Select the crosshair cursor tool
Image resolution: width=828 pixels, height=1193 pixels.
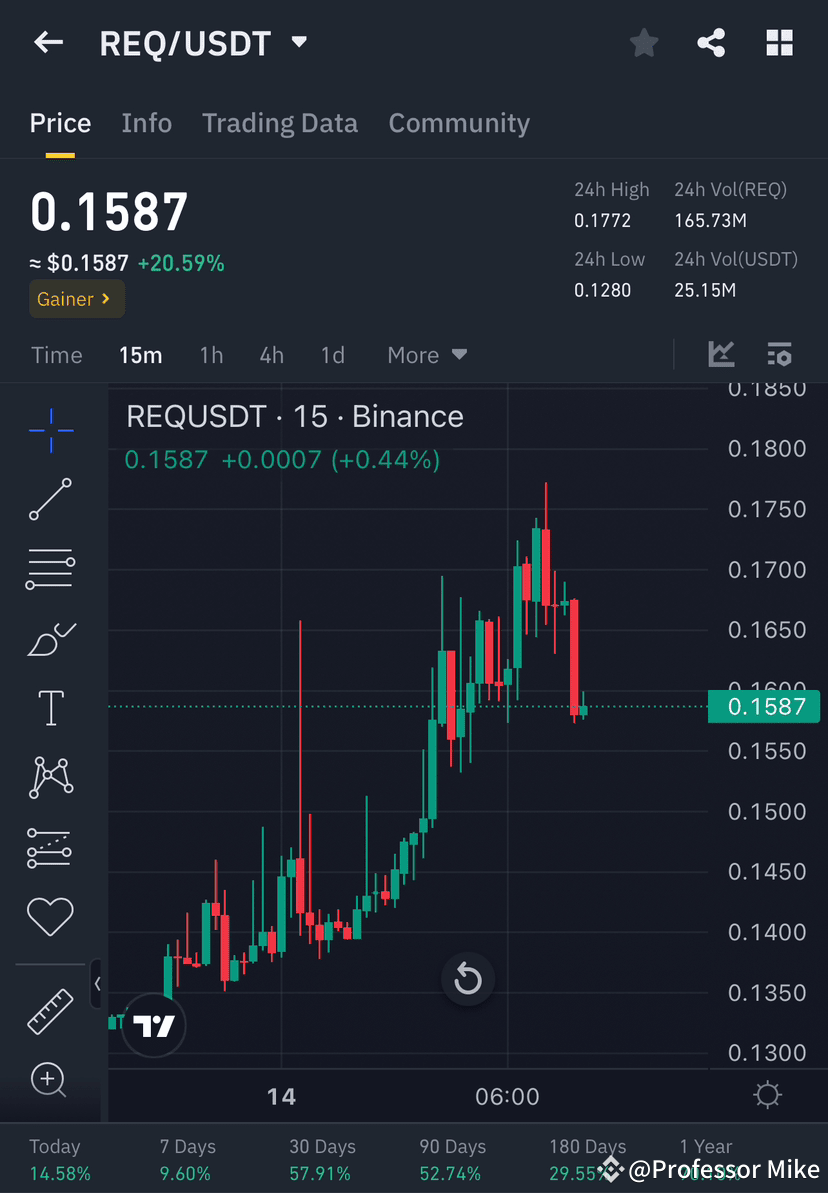50,430
